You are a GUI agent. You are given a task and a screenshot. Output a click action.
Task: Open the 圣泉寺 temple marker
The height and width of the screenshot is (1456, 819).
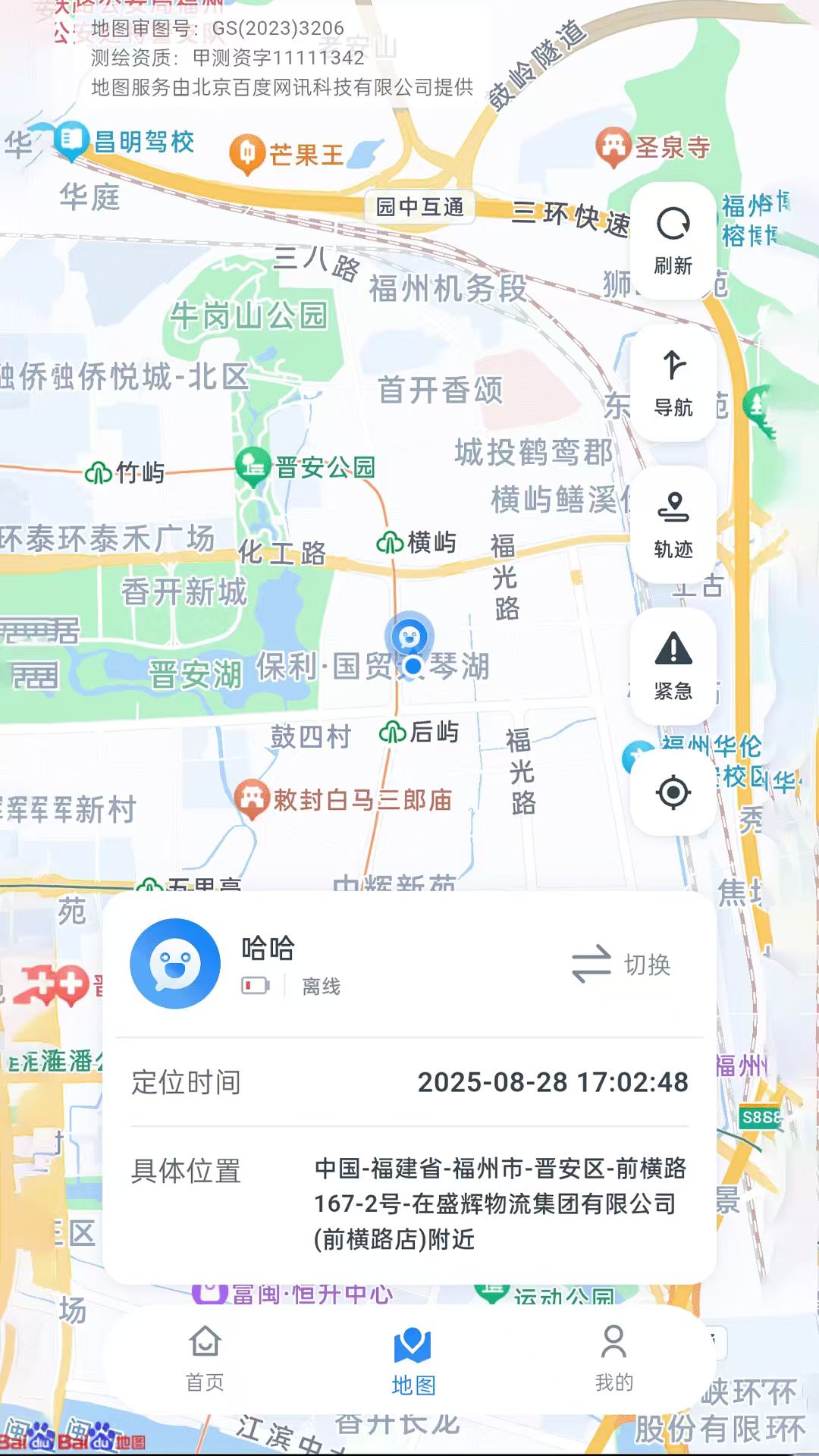(614, 144)
